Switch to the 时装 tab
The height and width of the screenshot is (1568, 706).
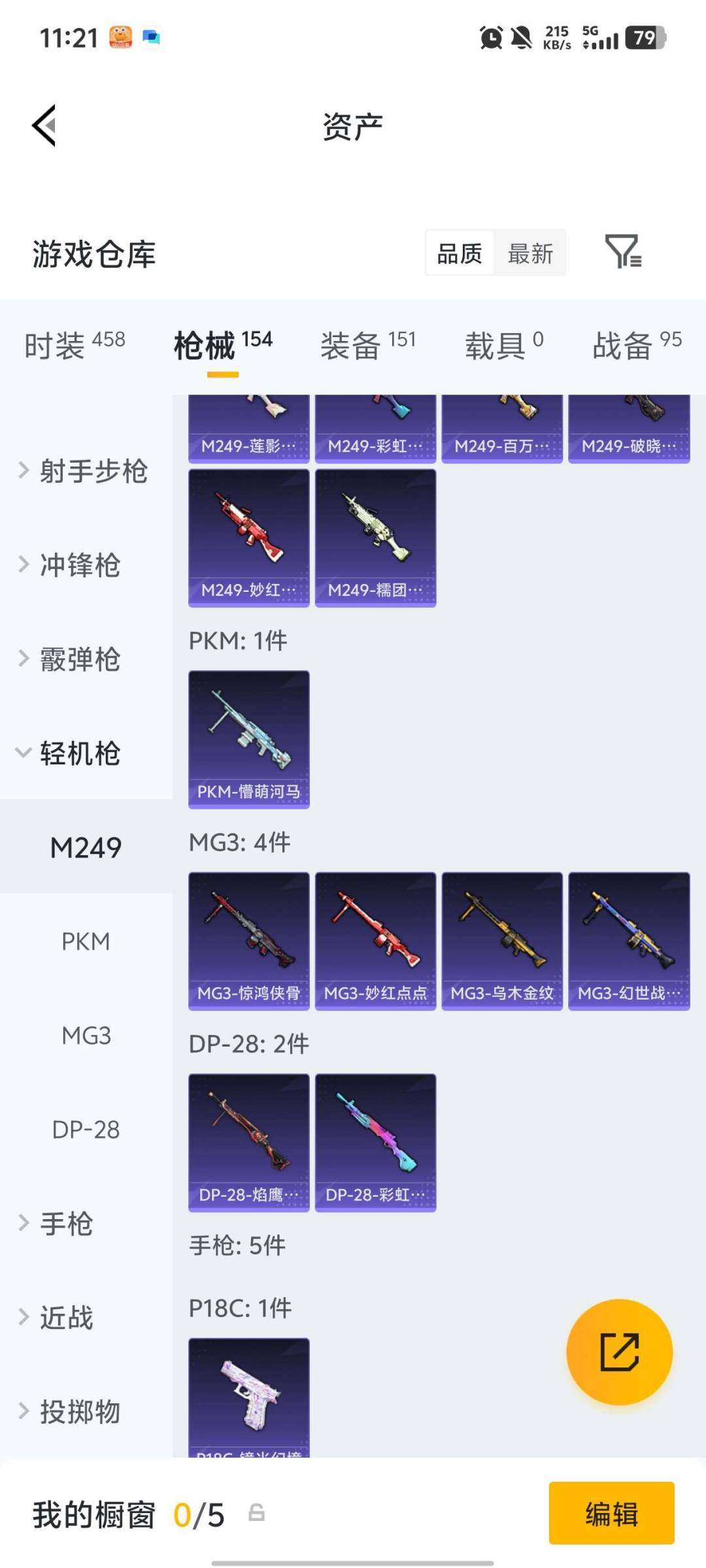pyautogui.click(x=74, y=344)
